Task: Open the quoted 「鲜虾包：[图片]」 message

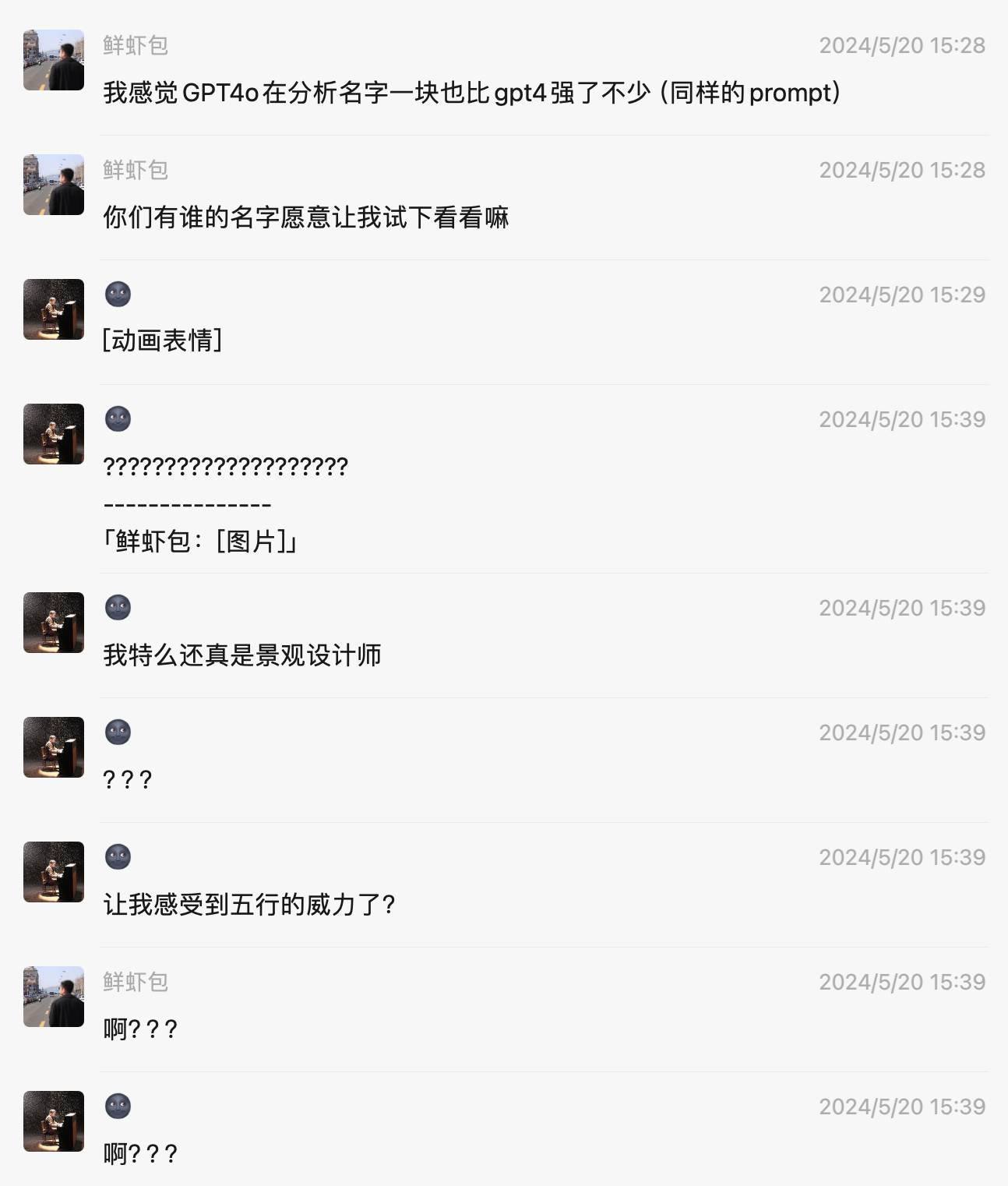Action: pos(201,541)
